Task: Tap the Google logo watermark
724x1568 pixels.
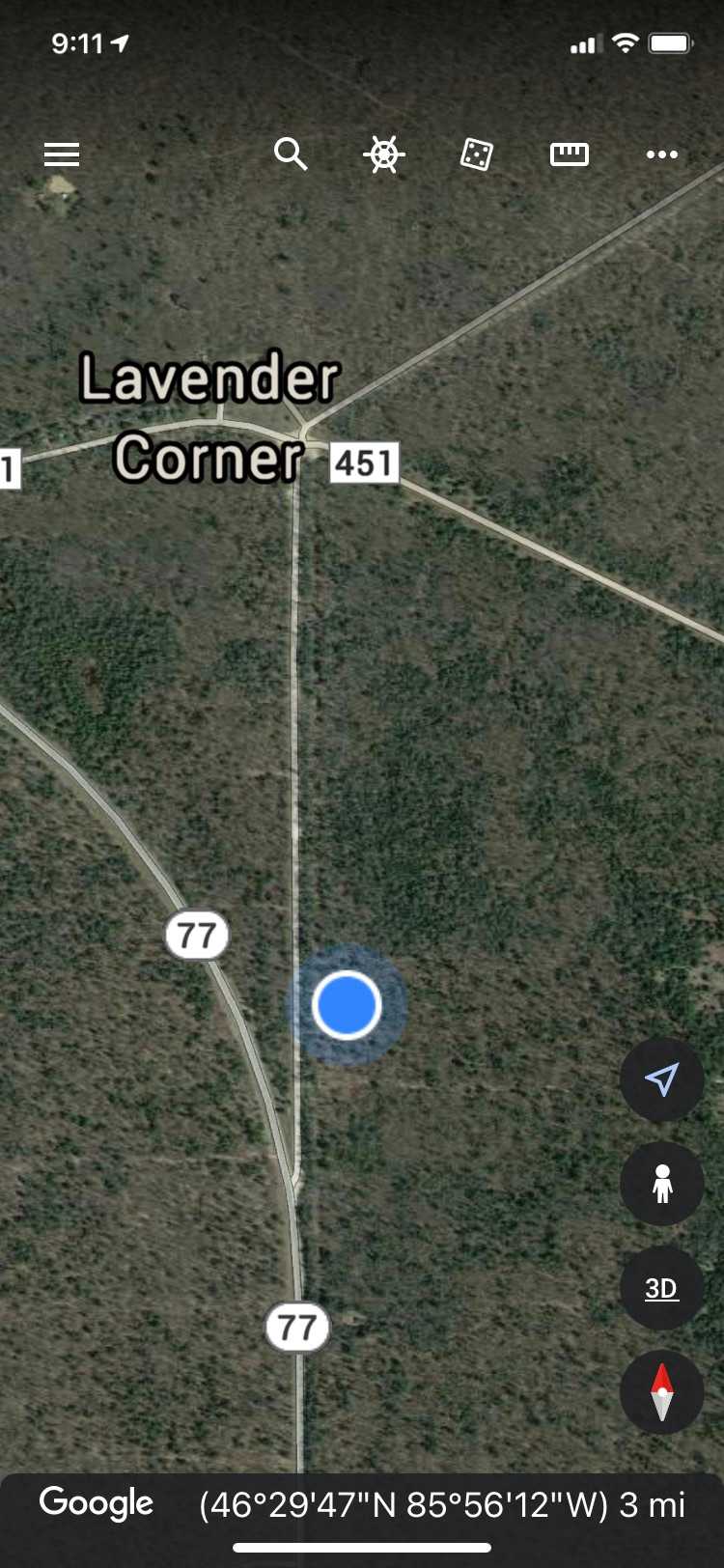Action: pyautogui.click(x=95, y=1503)
